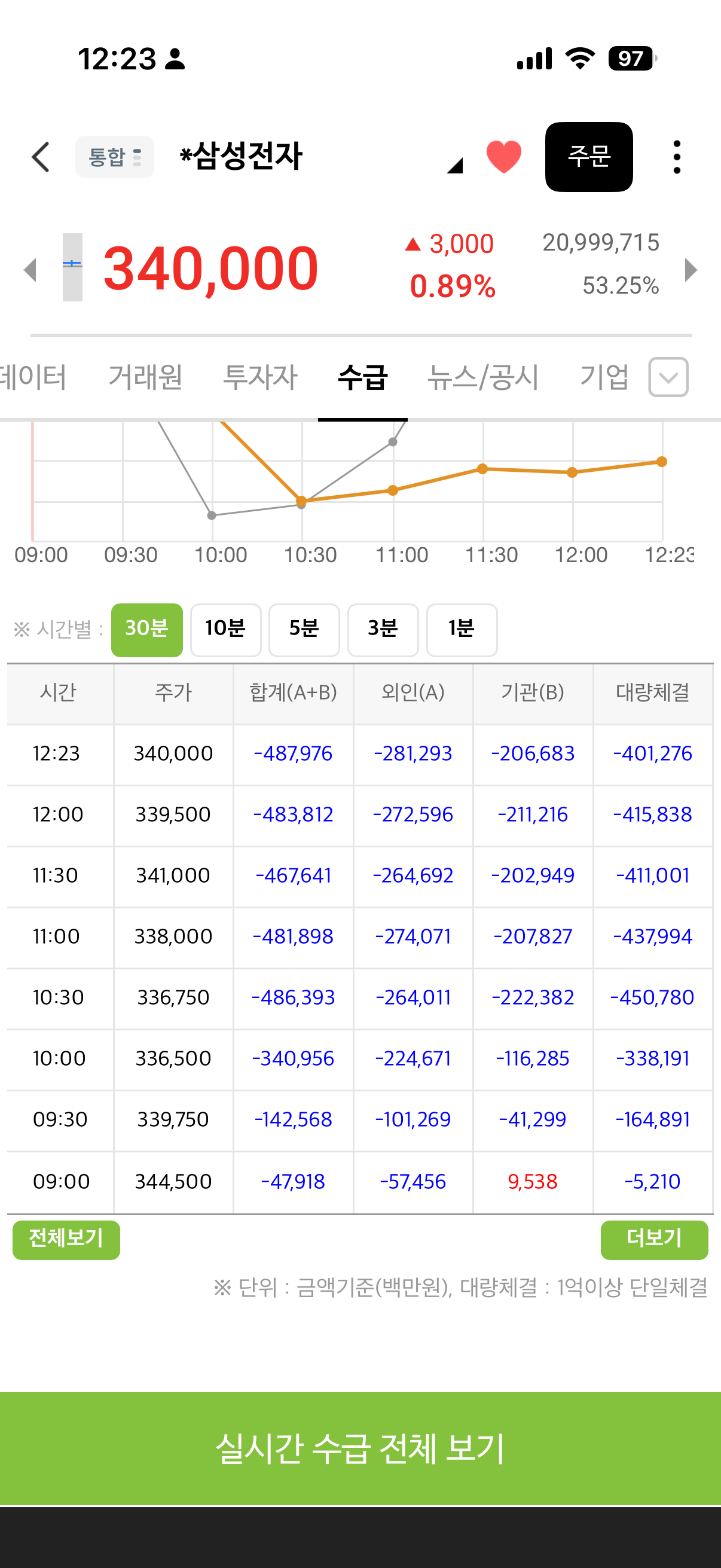Open the 통합 market selector
The height and width of the screenshot is (1568, 721).
(x=114, y=157)
